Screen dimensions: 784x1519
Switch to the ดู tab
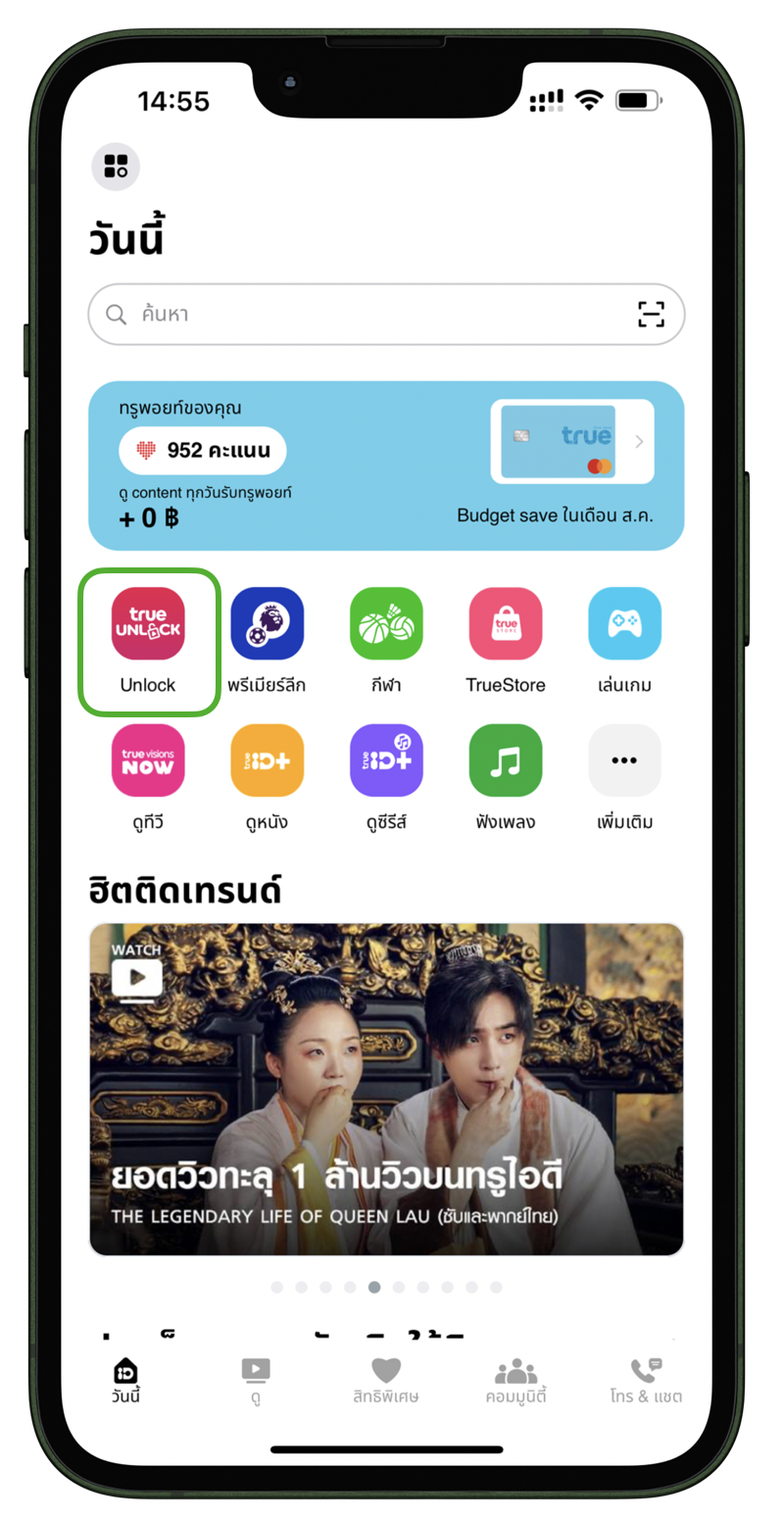(x=255, y=1380)
